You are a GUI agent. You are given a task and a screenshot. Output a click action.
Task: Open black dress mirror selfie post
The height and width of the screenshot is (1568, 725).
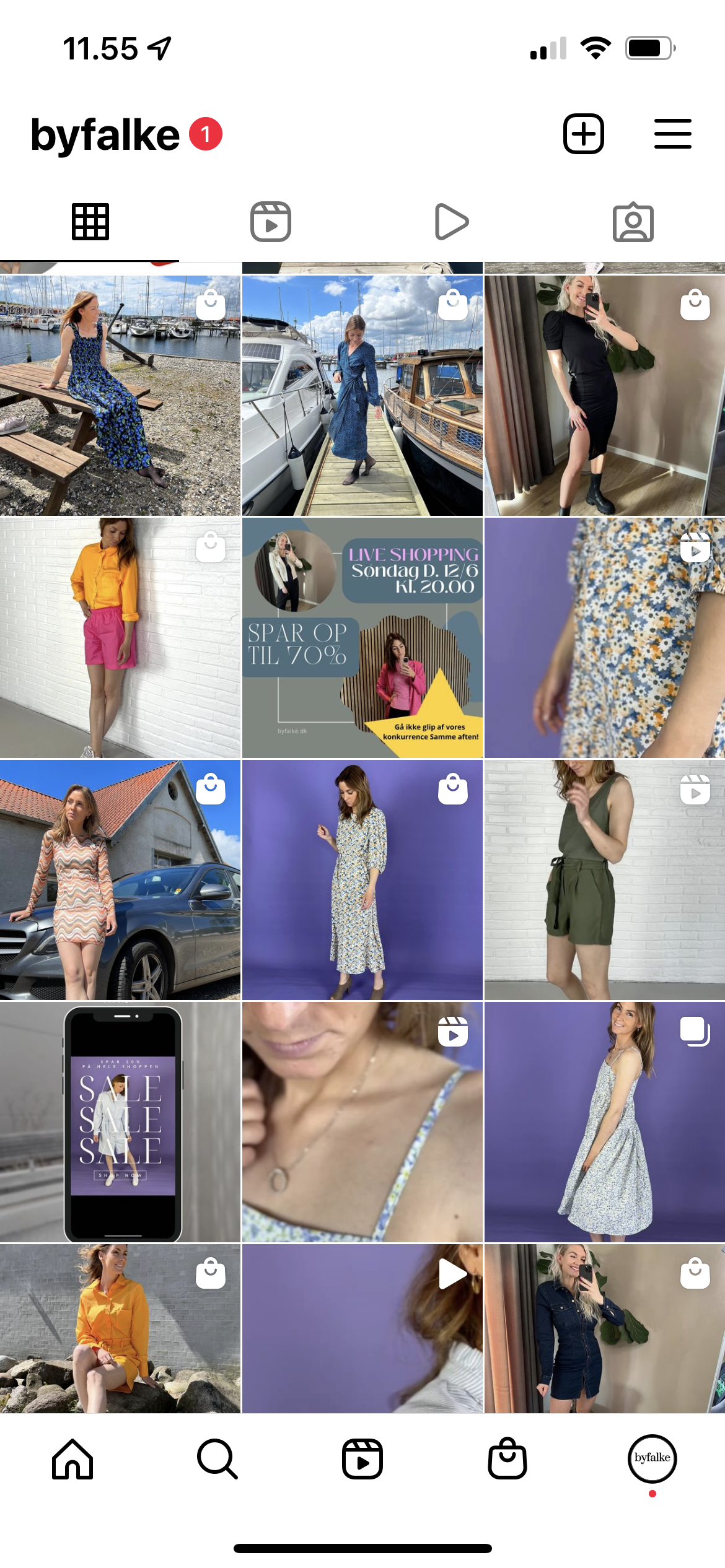pyautogui.click(x=604, y=396)
